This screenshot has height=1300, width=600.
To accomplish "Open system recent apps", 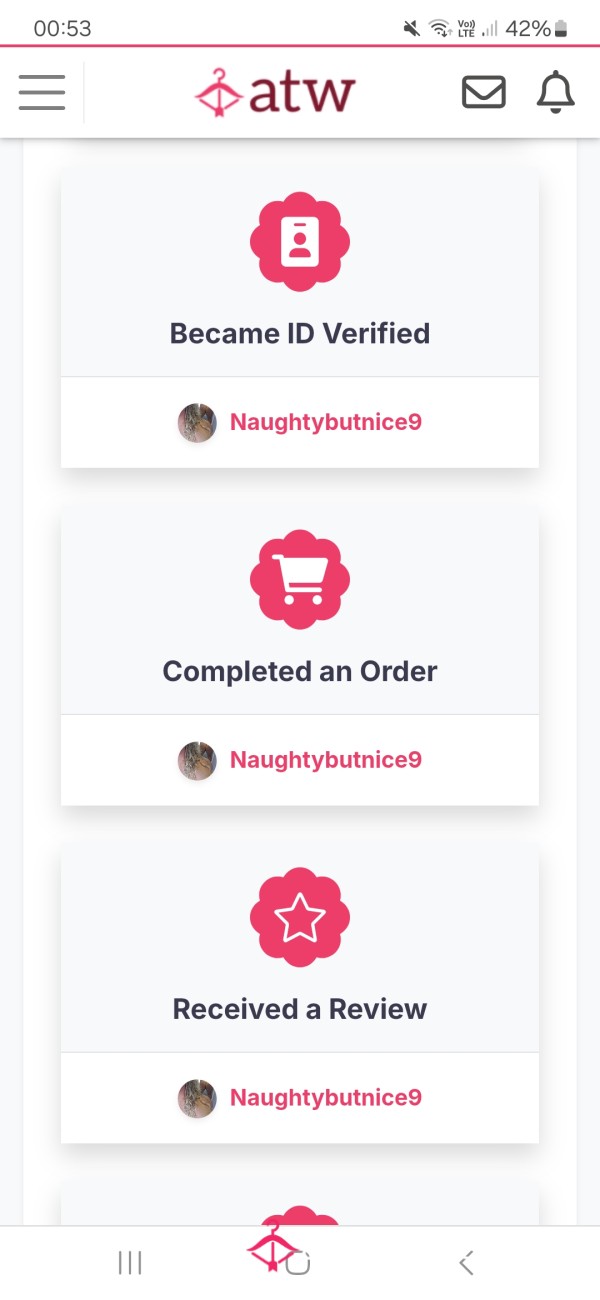I will 130,1263.
